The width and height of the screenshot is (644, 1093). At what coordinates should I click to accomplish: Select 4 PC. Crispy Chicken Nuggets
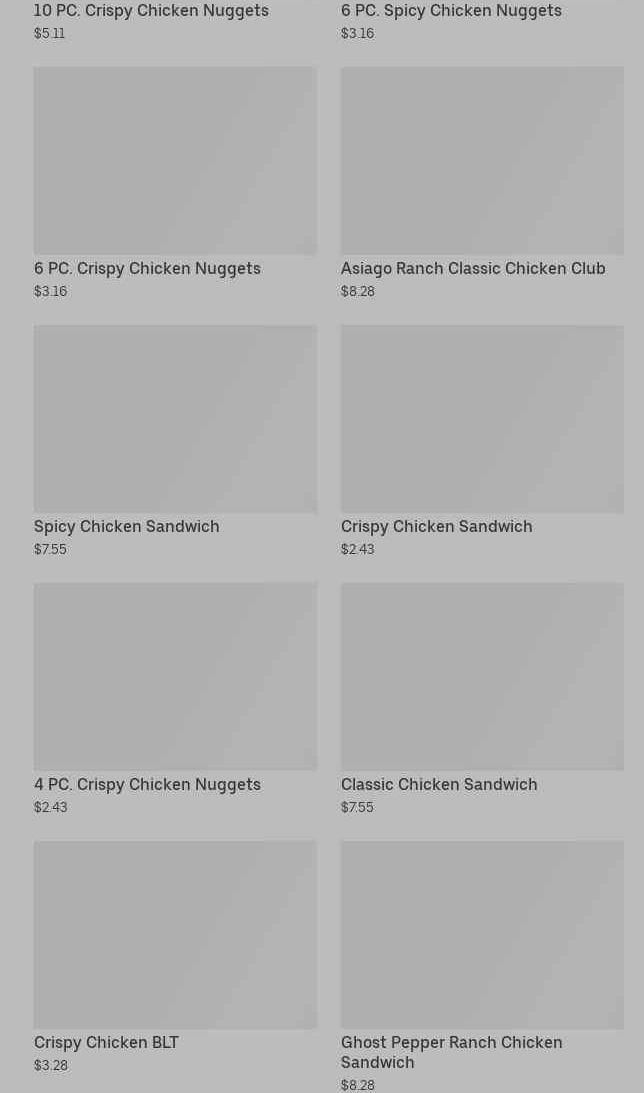pyautogui.click(x=175, y=699)
